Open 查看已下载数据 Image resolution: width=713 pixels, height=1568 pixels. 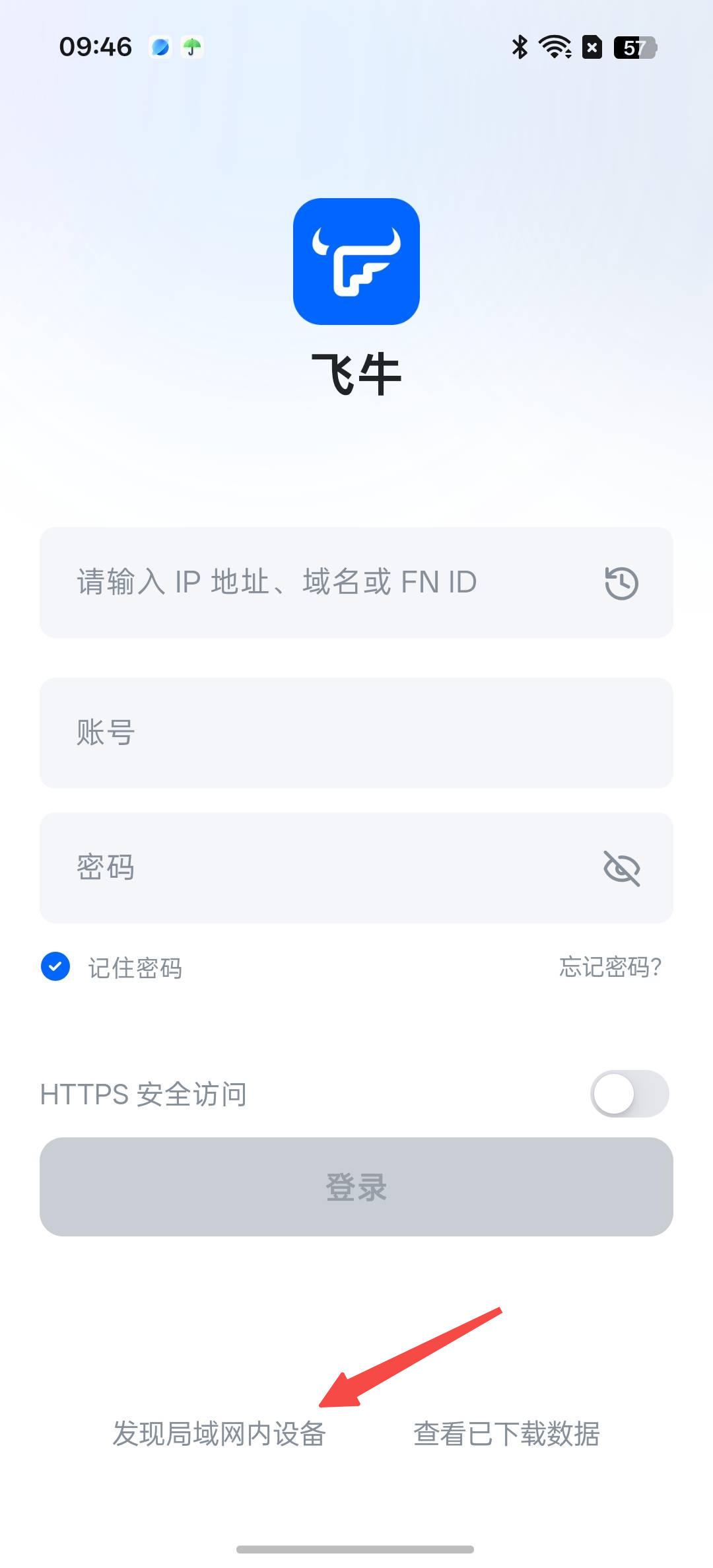pyautogui.click(x=506, y=1434)
